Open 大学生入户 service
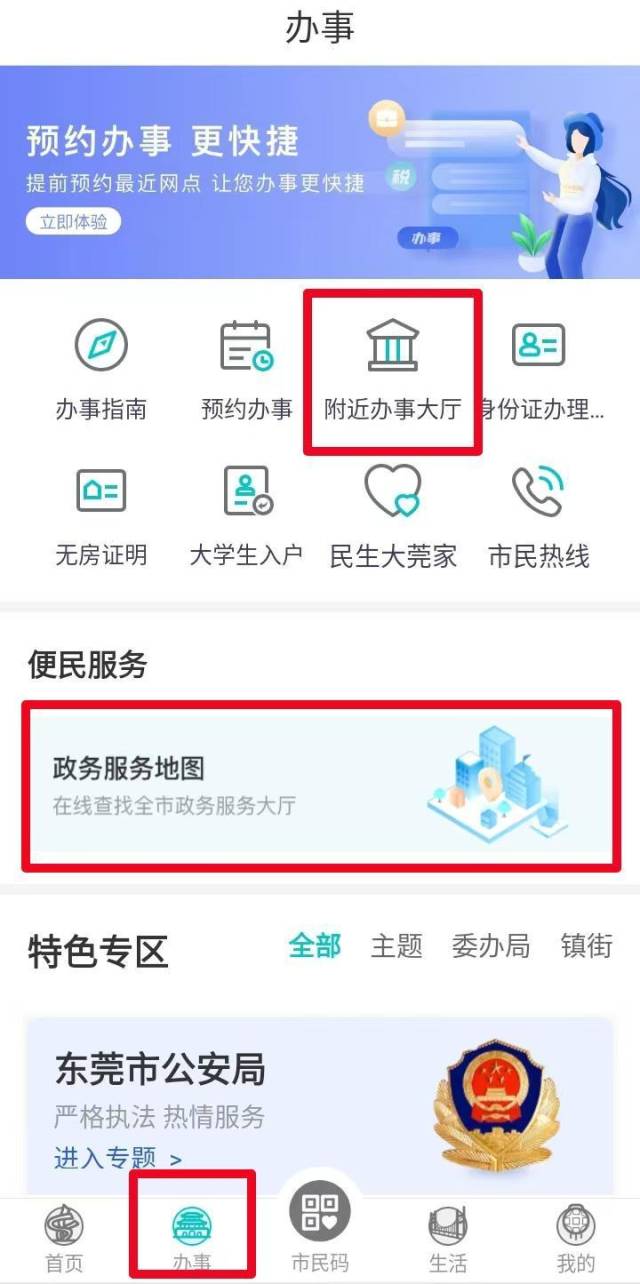640x1284 pixels. 247,517
